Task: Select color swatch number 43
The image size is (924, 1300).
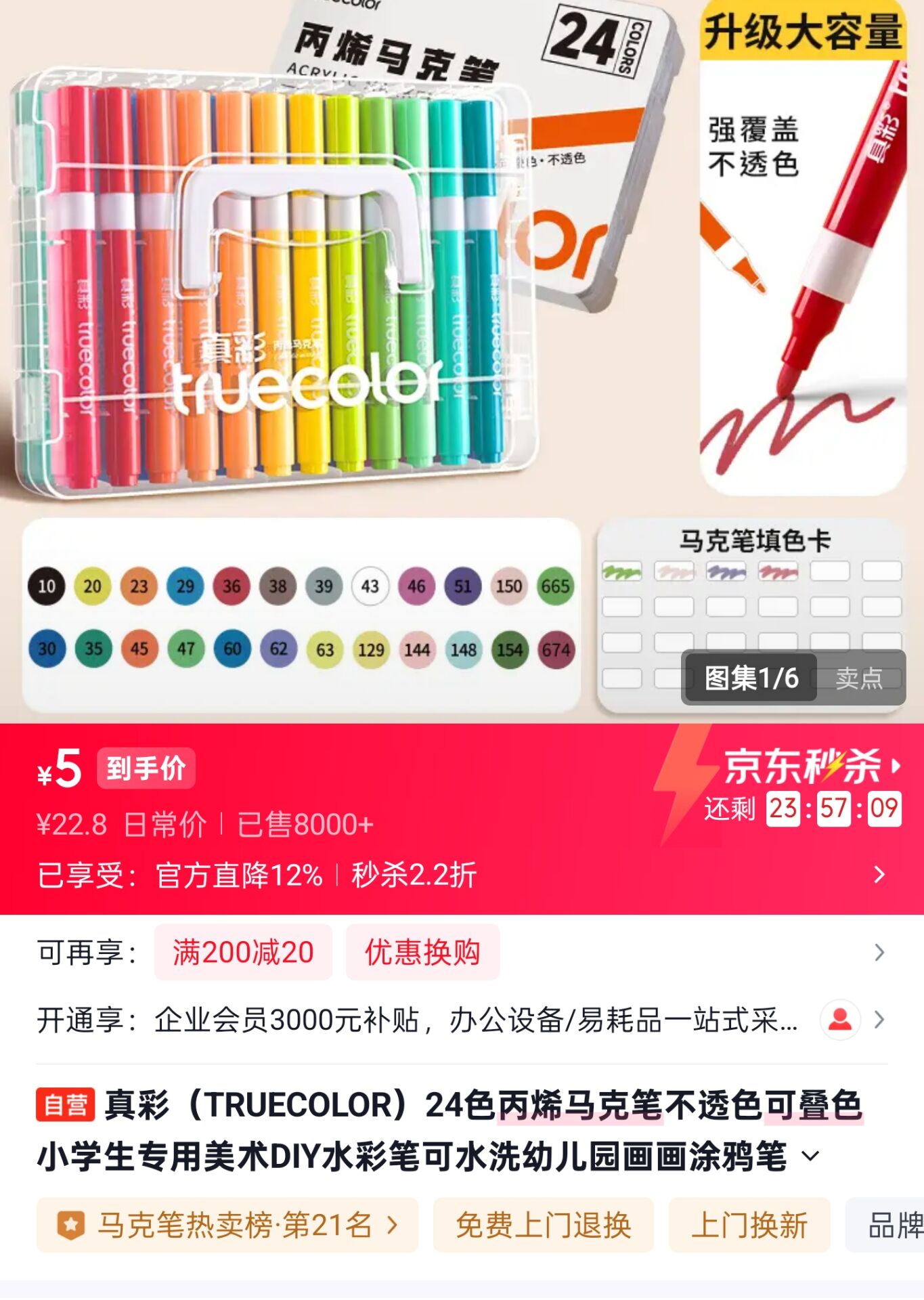Action: (370, 588)
